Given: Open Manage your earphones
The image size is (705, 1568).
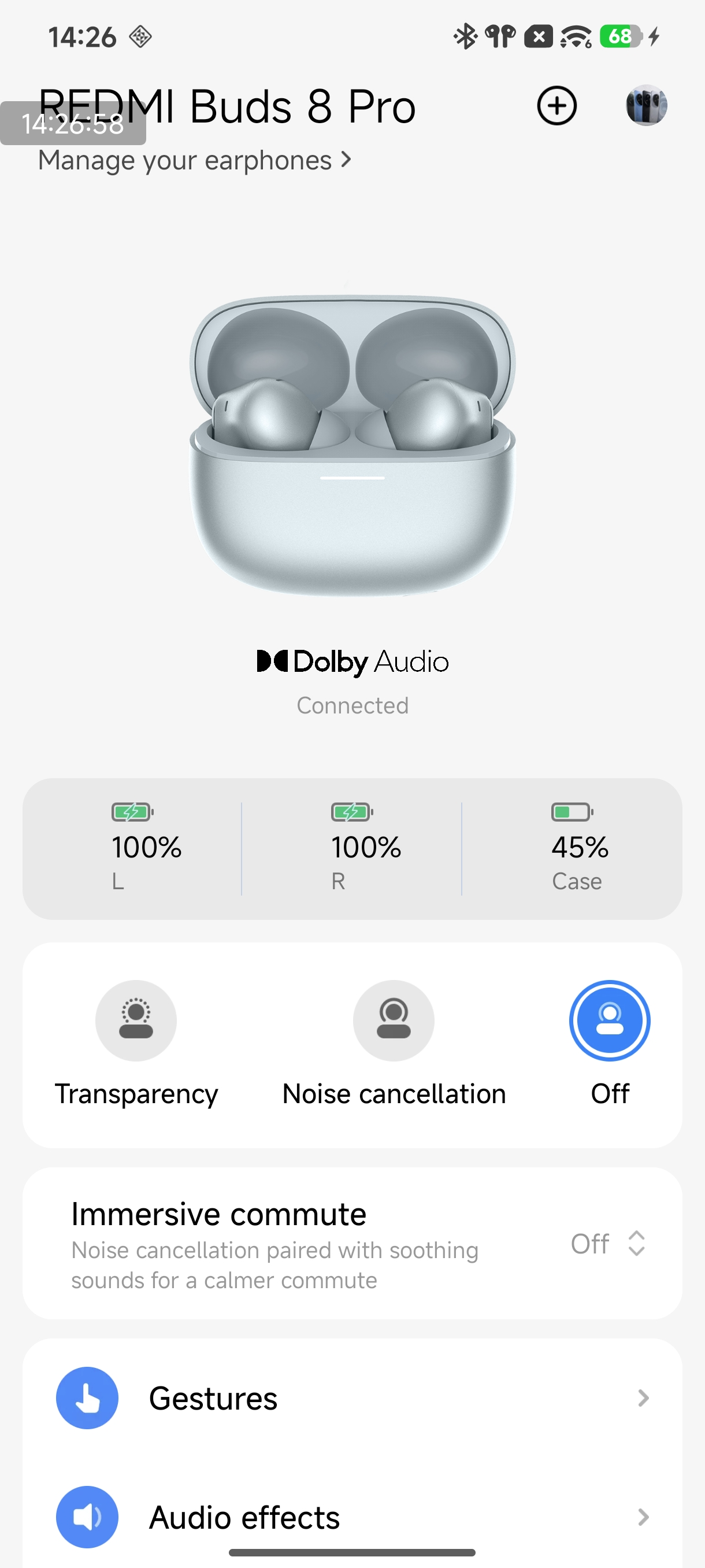Looking at the screenshot, I should (x=195, y=160).
